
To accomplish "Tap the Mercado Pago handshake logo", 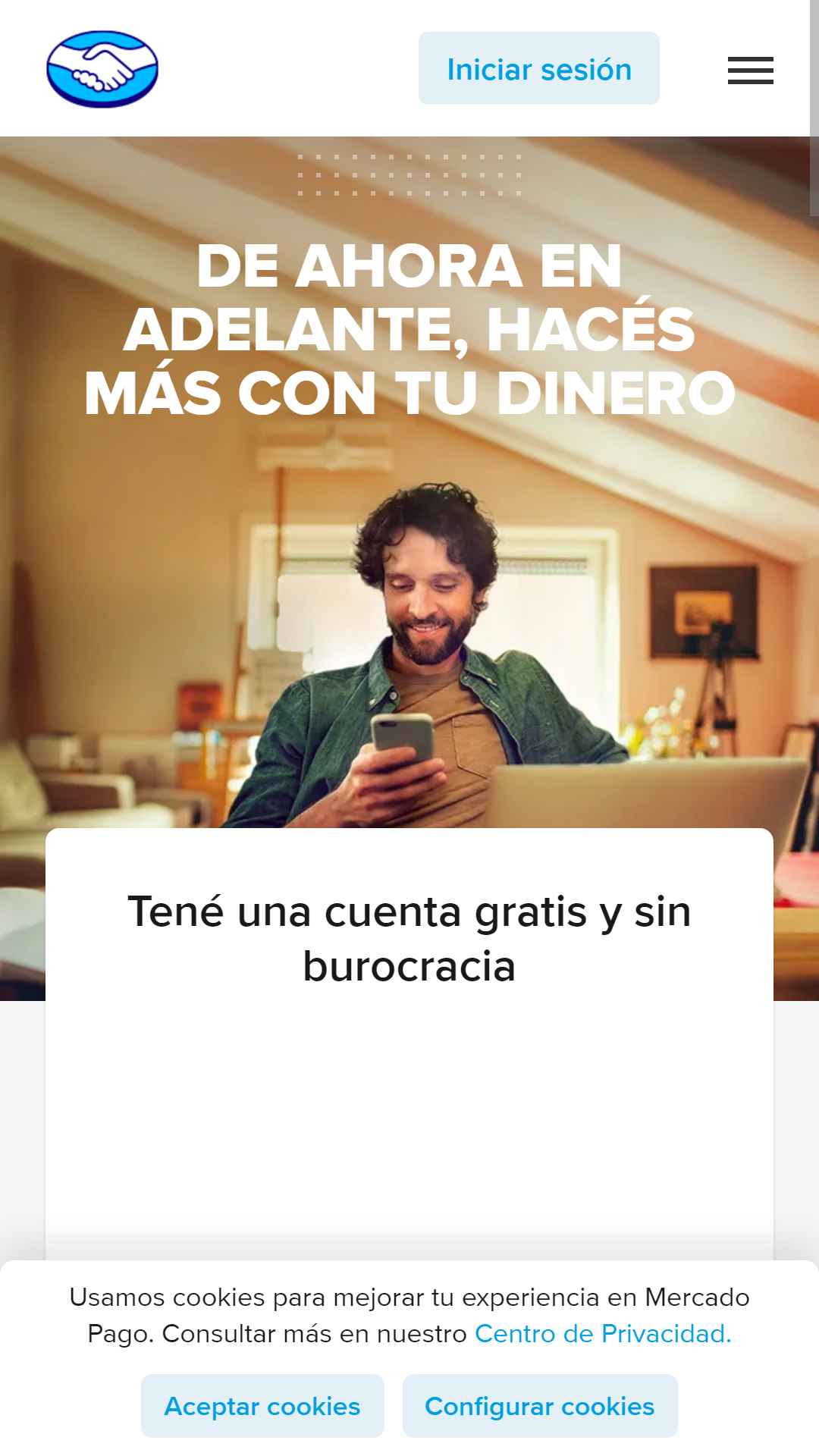I will [102, 69].
